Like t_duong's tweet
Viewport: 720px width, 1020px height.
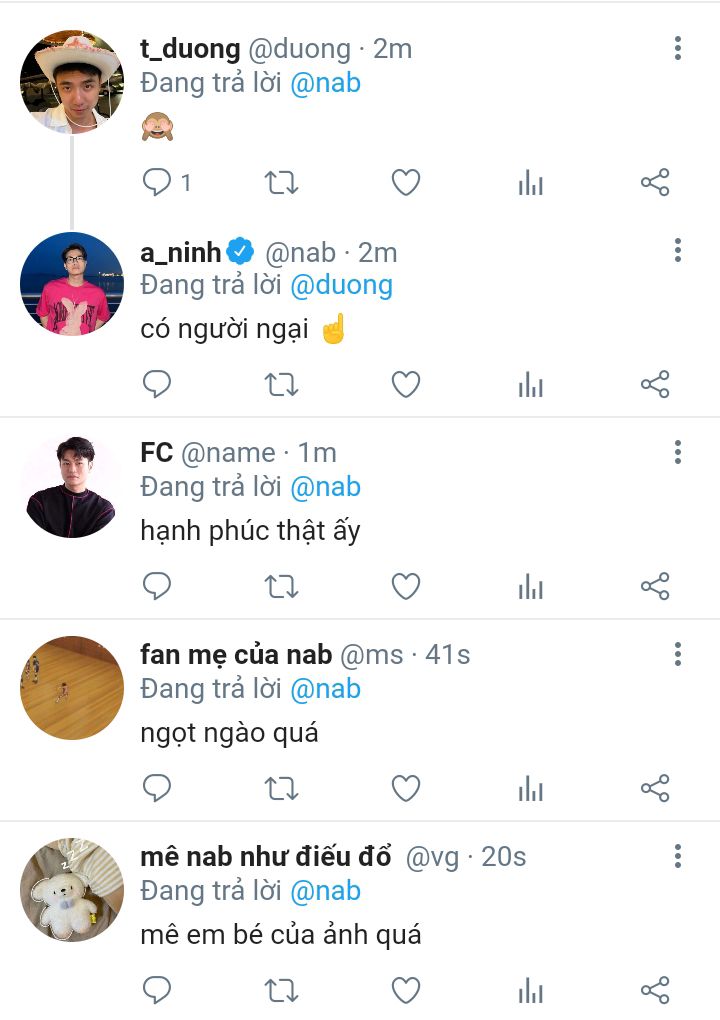(405, 182)
